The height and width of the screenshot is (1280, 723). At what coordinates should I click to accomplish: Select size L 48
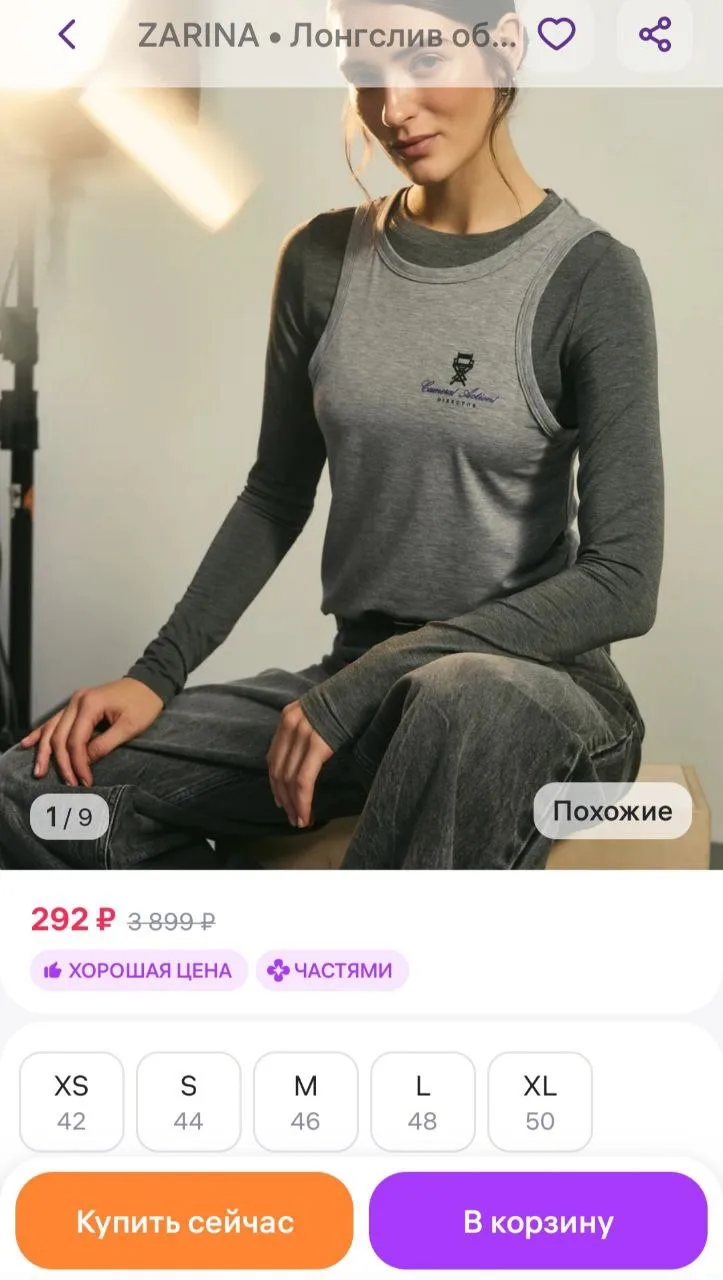coord(422,1101)
